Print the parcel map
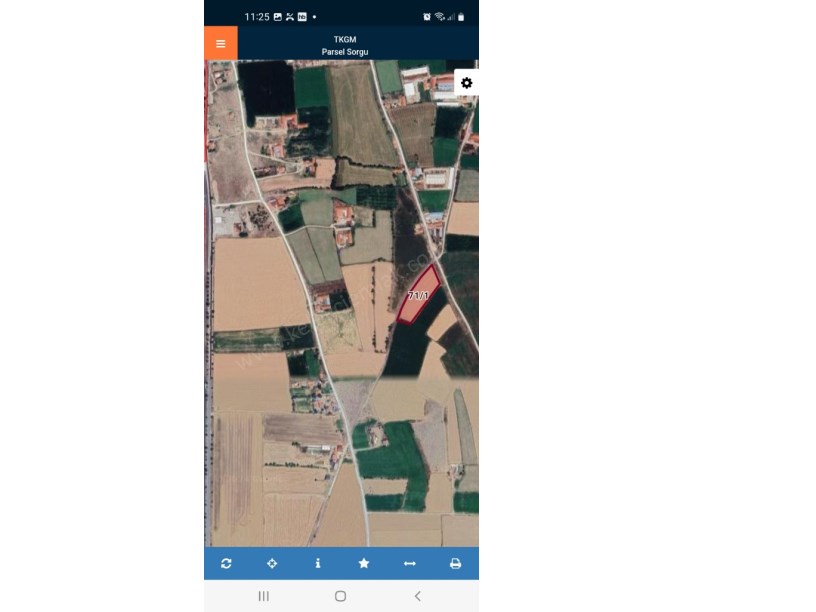The width and height of the screenshot is (816, 612). click(455, 564)
